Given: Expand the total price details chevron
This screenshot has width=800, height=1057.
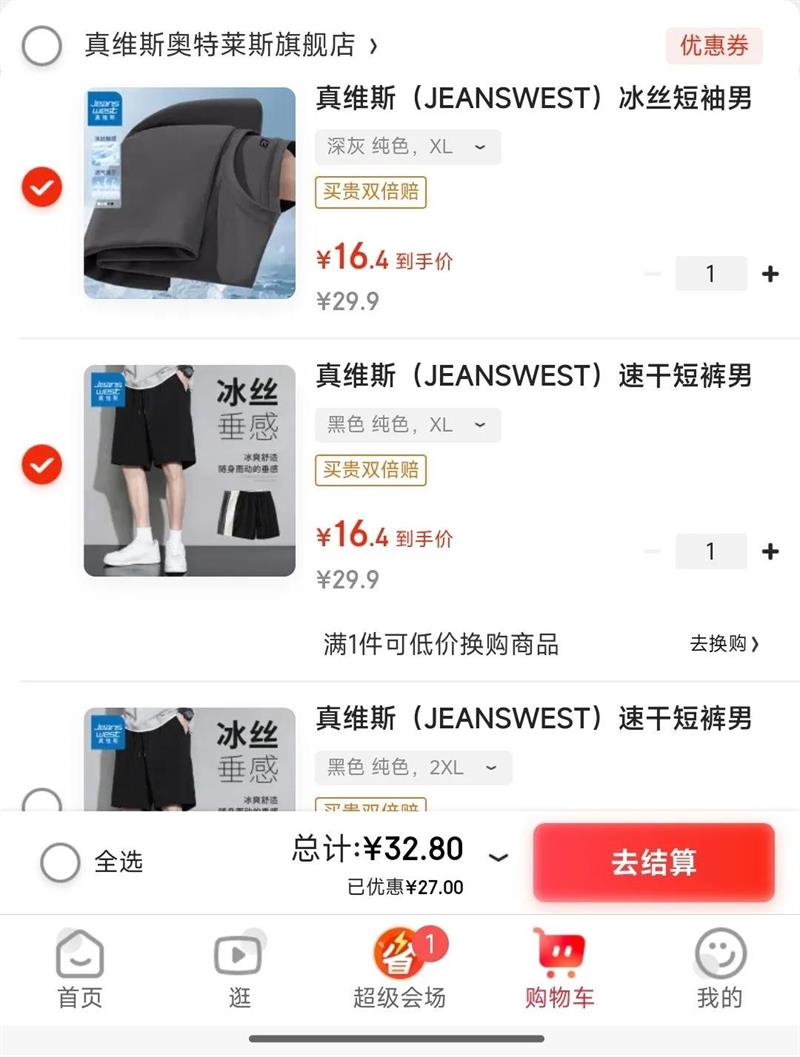Looking at the screenshot, I should (x=498, y=857).
